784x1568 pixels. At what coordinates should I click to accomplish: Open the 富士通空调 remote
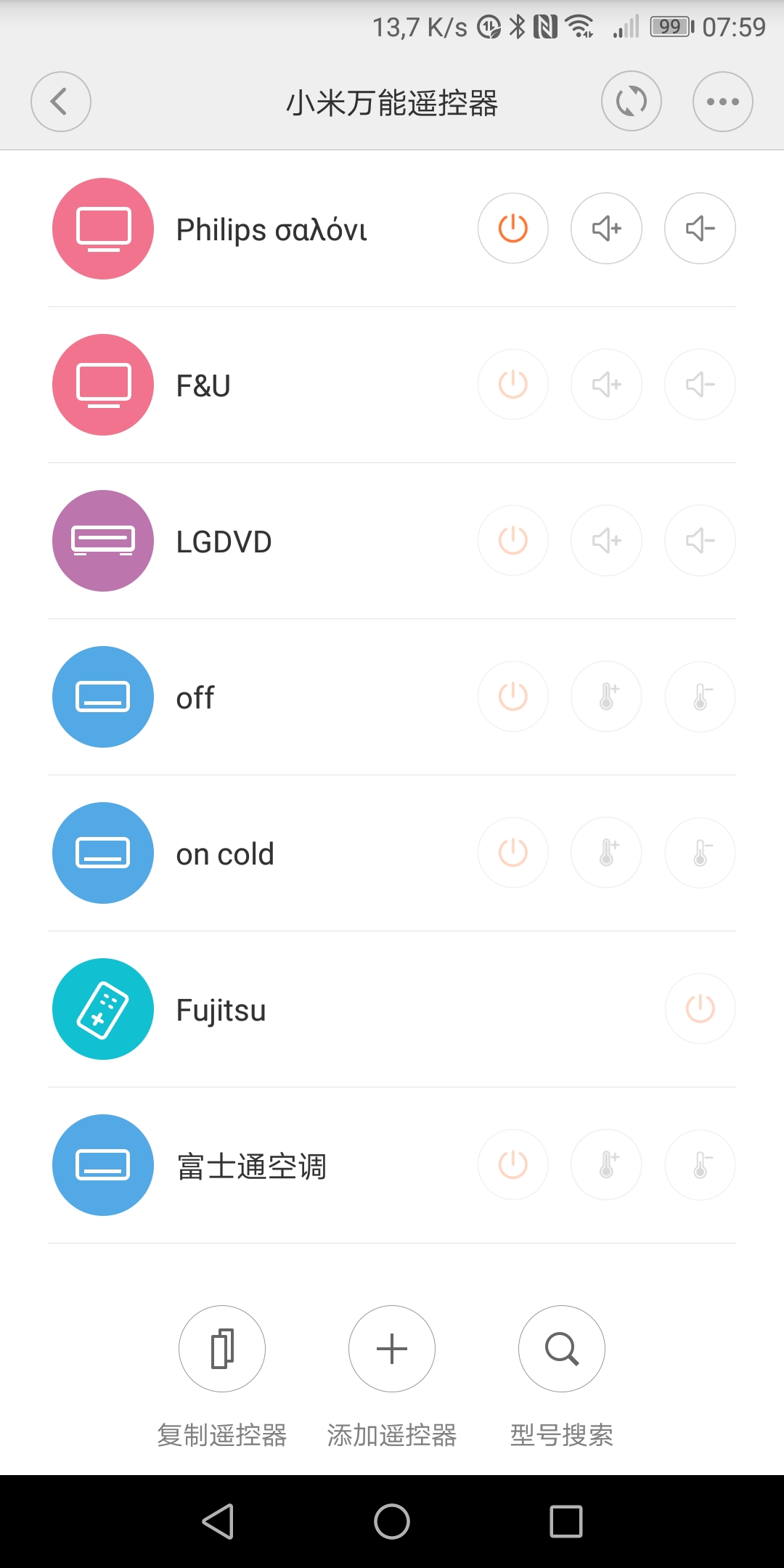(x=251, y=1166)
